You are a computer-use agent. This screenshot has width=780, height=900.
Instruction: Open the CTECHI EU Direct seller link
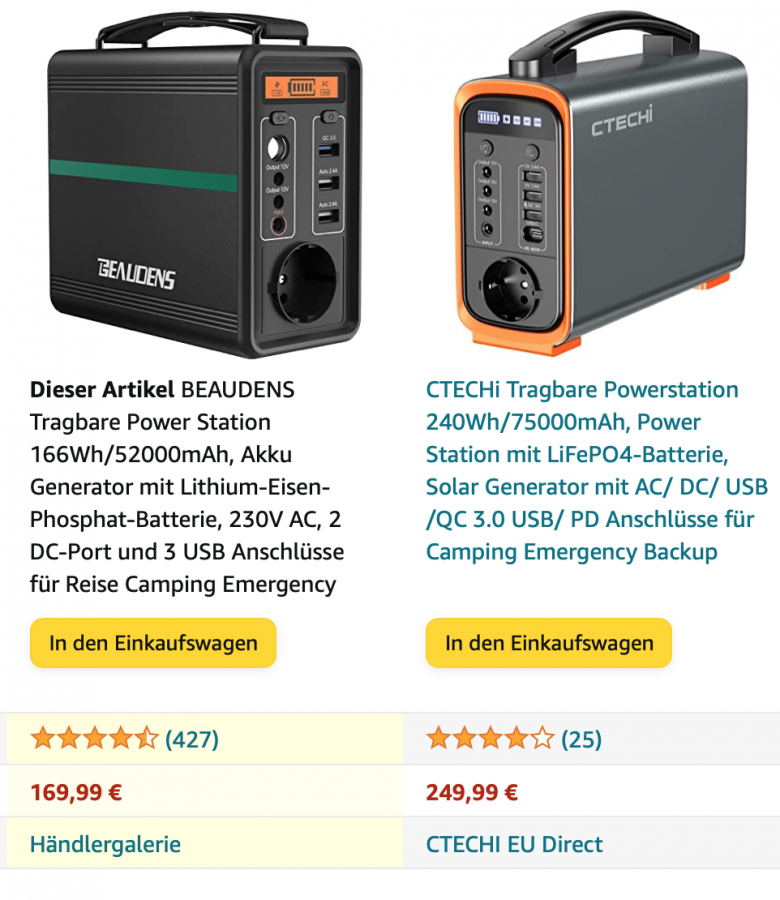(514, 844)
